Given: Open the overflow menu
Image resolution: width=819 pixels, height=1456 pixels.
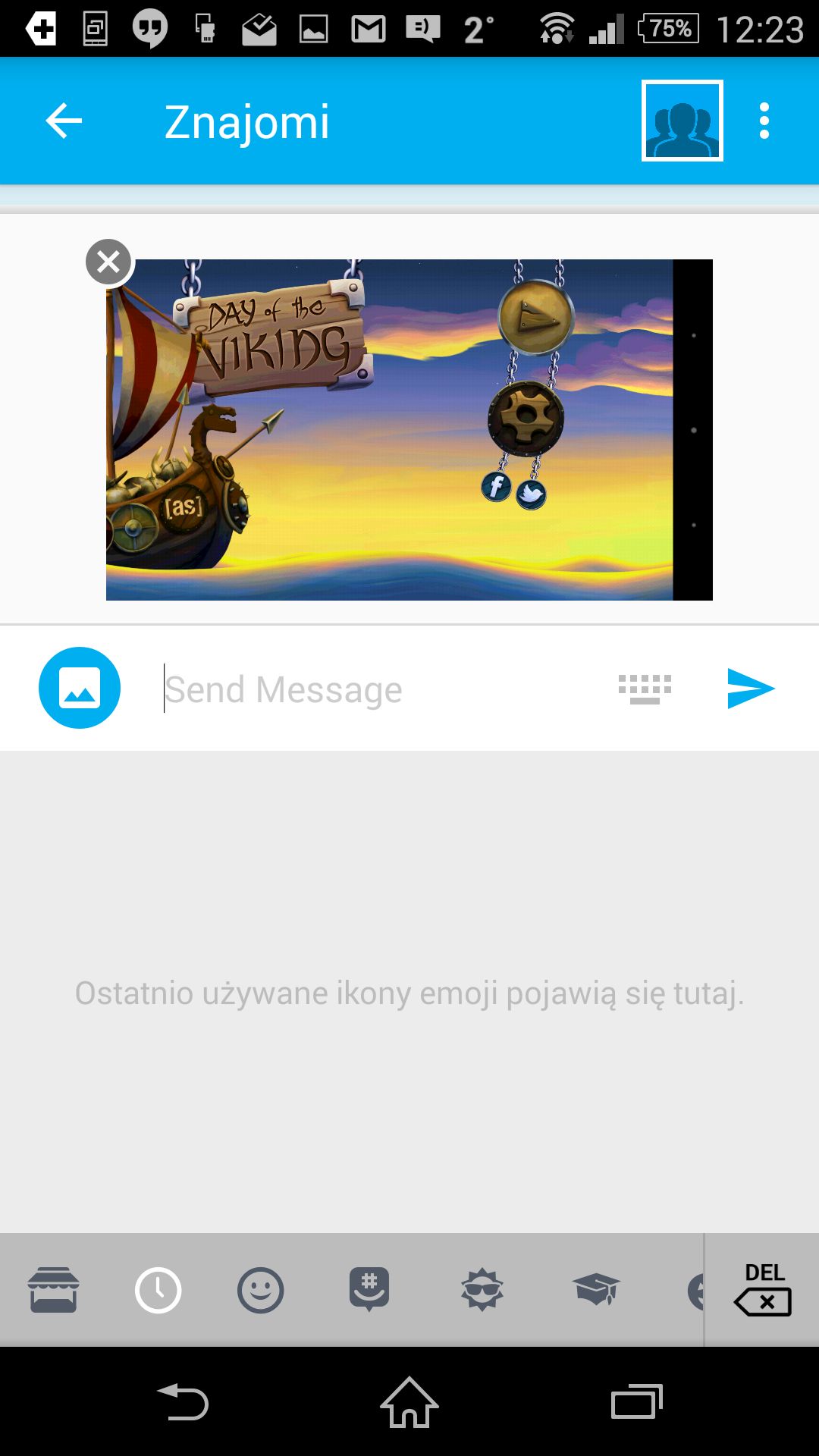Looking at the screenshot, I should [764, 121].
